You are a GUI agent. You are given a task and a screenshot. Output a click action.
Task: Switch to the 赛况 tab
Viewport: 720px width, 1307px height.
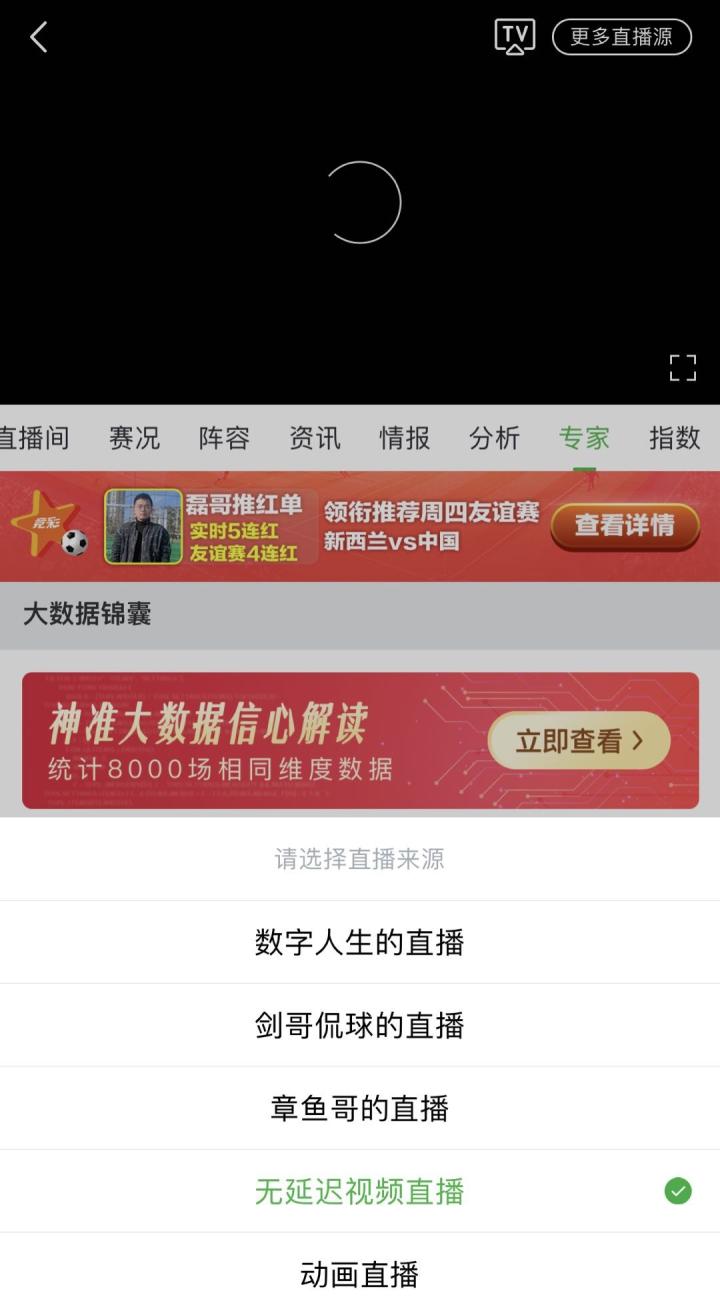(134, 438)
